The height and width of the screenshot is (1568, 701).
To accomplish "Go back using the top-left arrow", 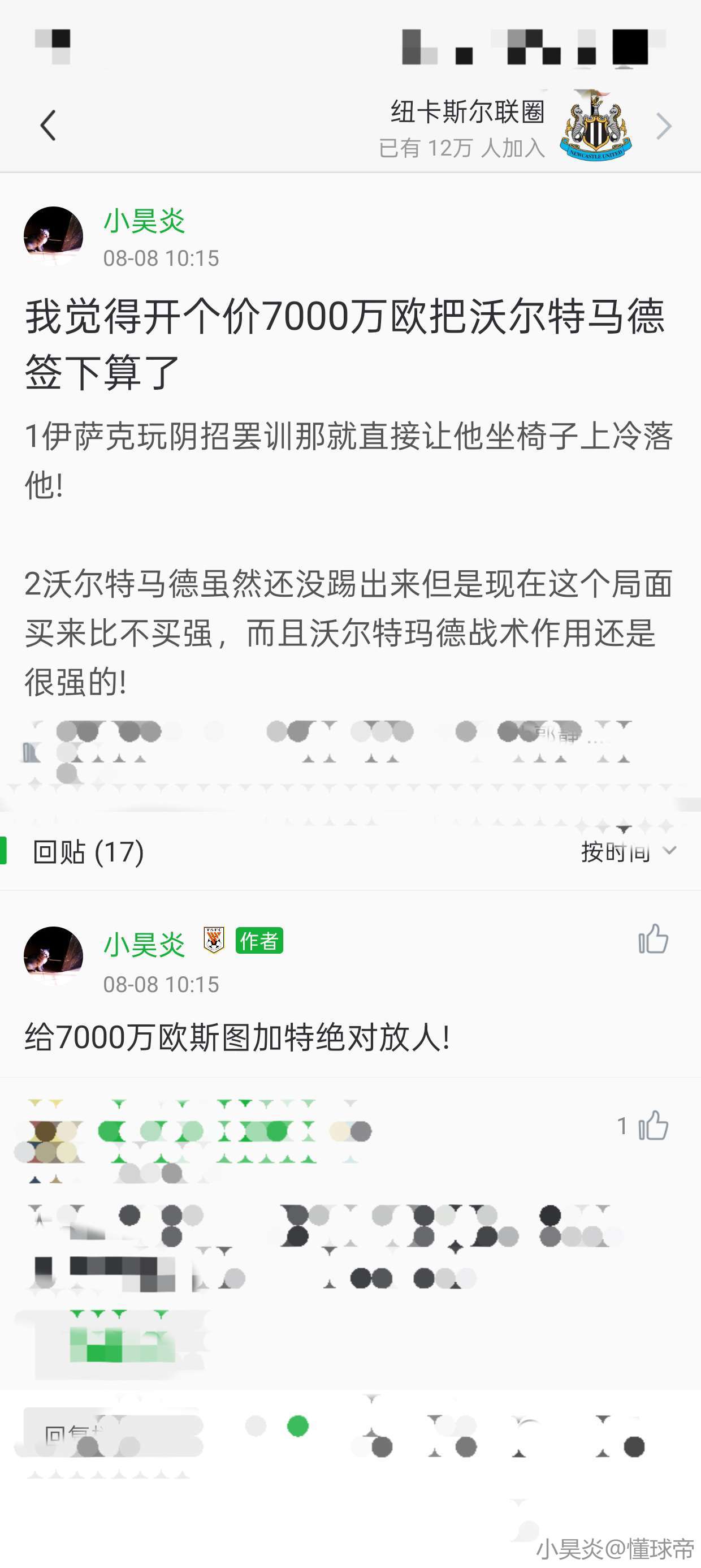I will coord(48,126).
